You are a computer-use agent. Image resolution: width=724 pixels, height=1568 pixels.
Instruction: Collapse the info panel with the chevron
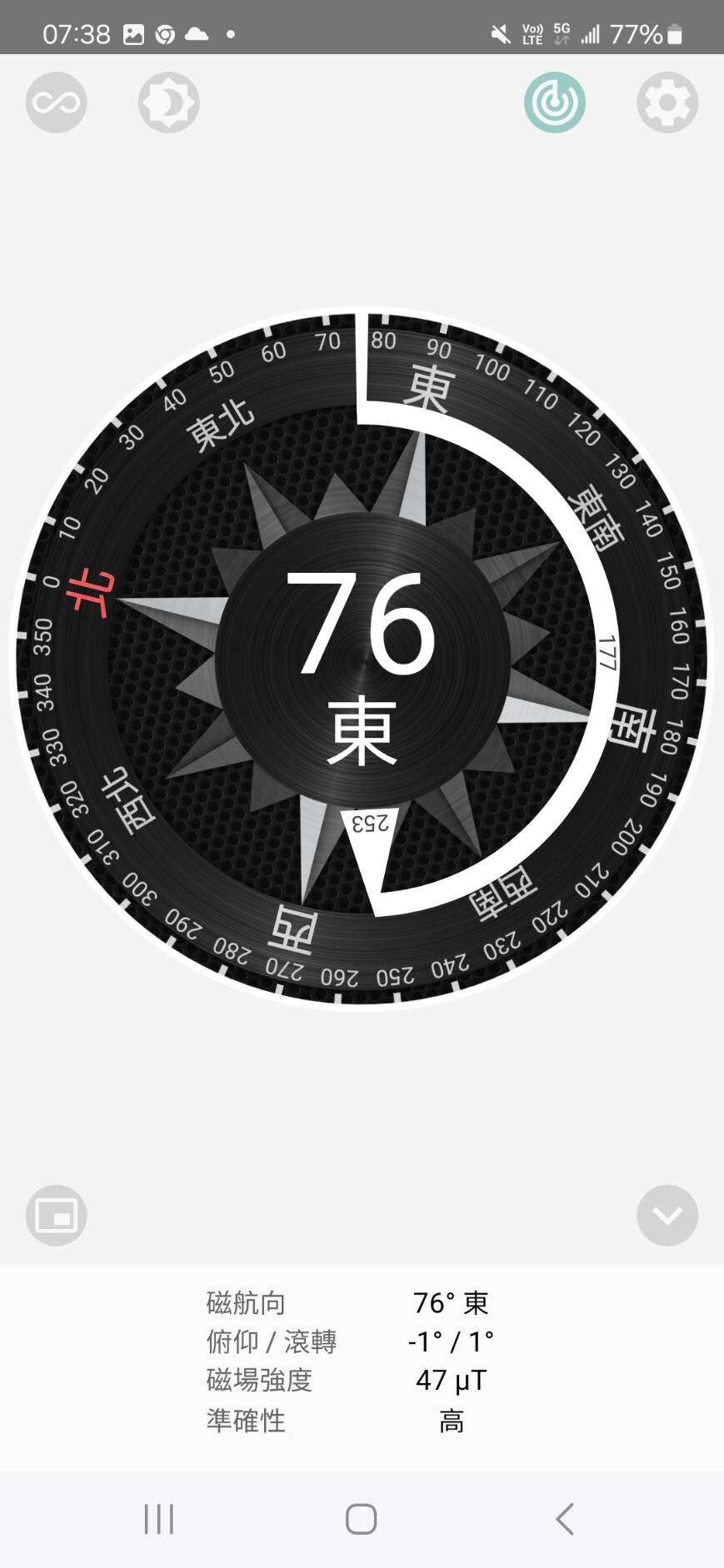667,1215
